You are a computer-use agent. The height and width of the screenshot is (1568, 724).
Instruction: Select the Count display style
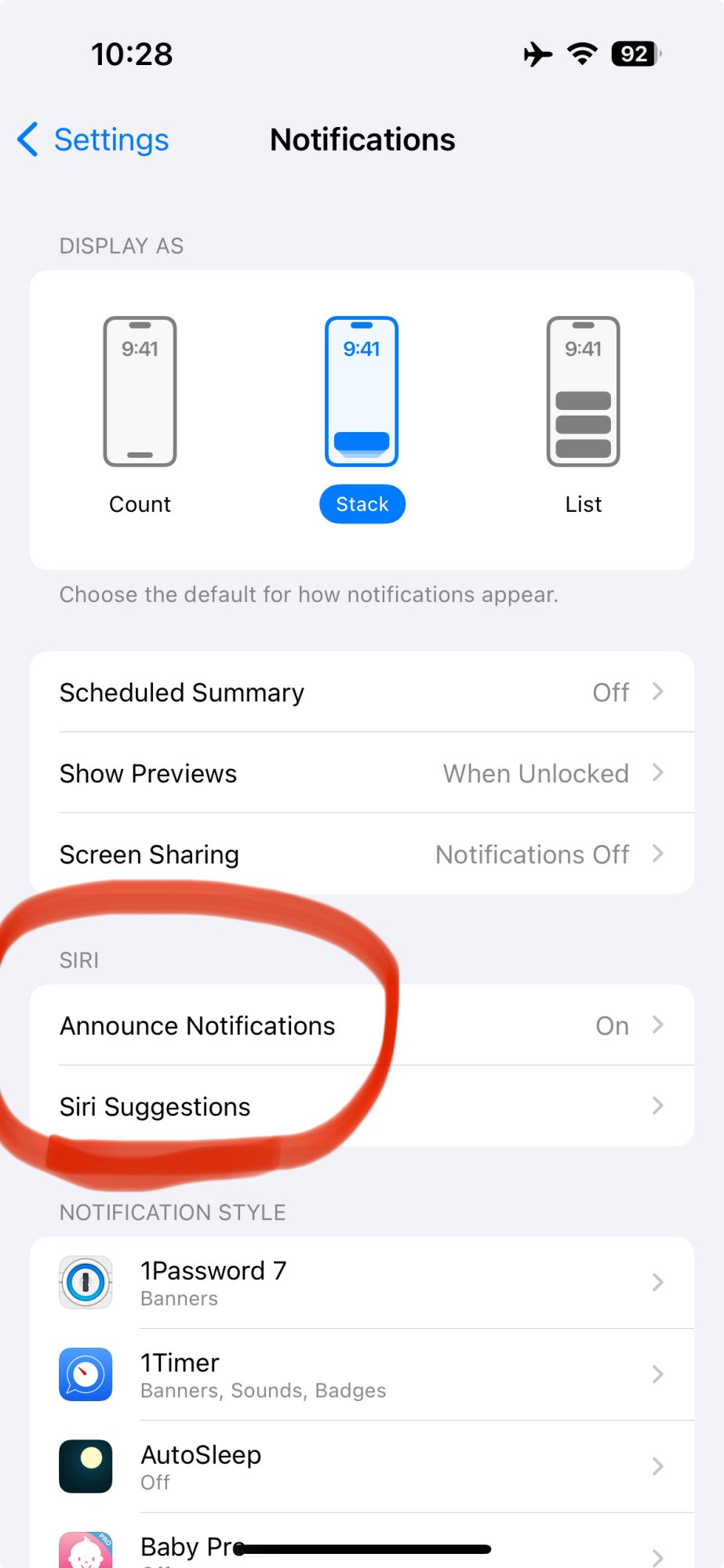140,416
